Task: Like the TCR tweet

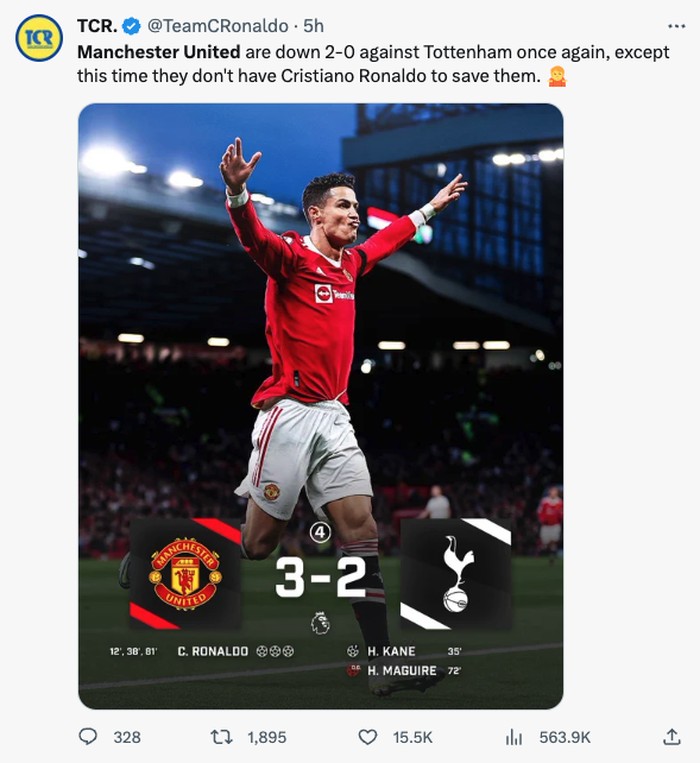Action: pos(369,737)
